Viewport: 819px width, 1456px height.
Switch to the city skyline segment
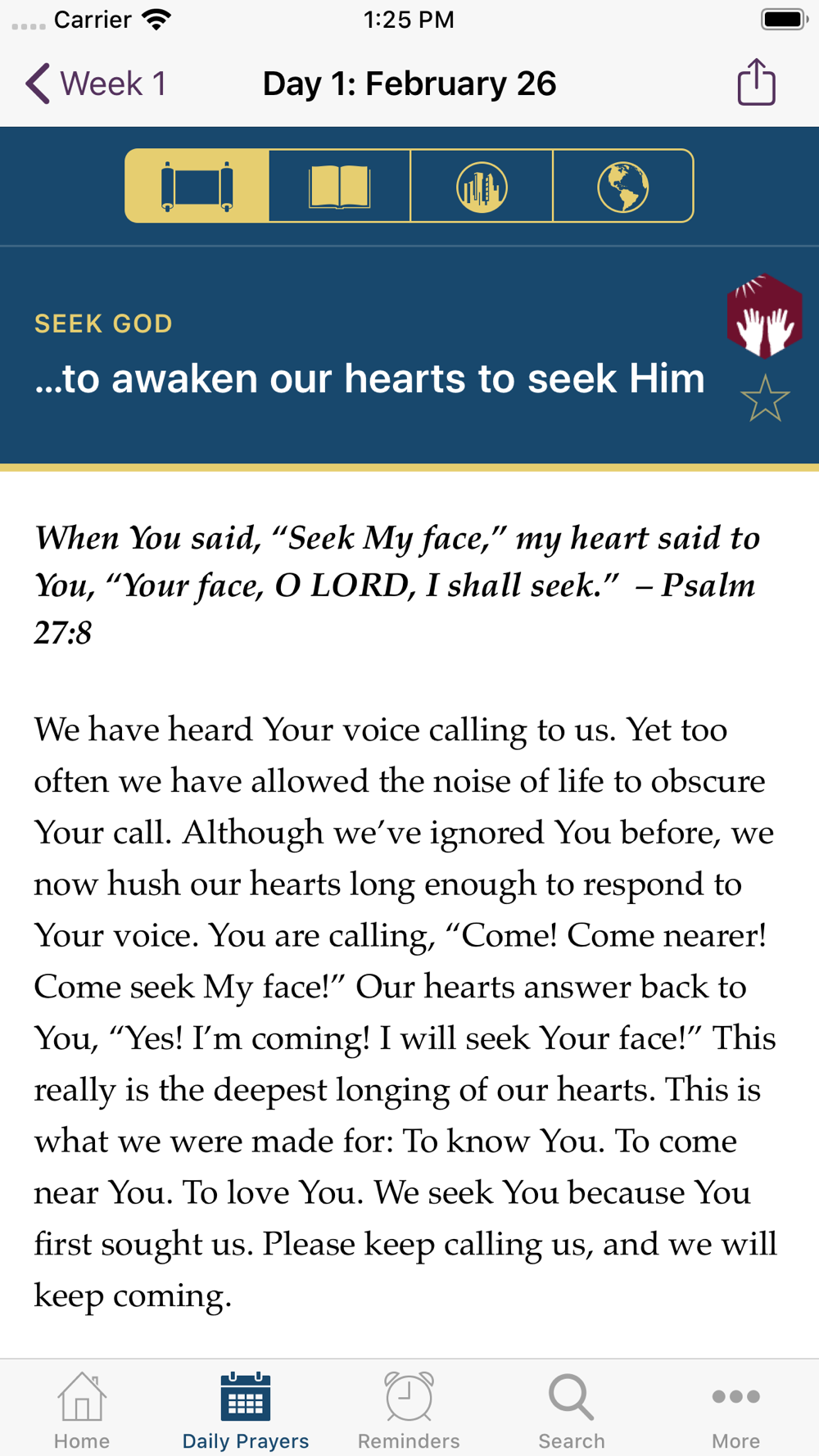tap(482, 186)
